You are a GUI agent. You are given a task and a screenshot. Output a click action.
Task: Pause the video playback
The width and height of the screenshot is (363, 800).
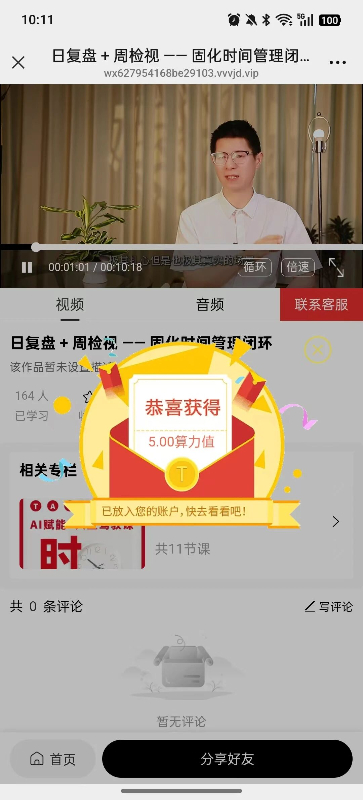coord(27,267)
